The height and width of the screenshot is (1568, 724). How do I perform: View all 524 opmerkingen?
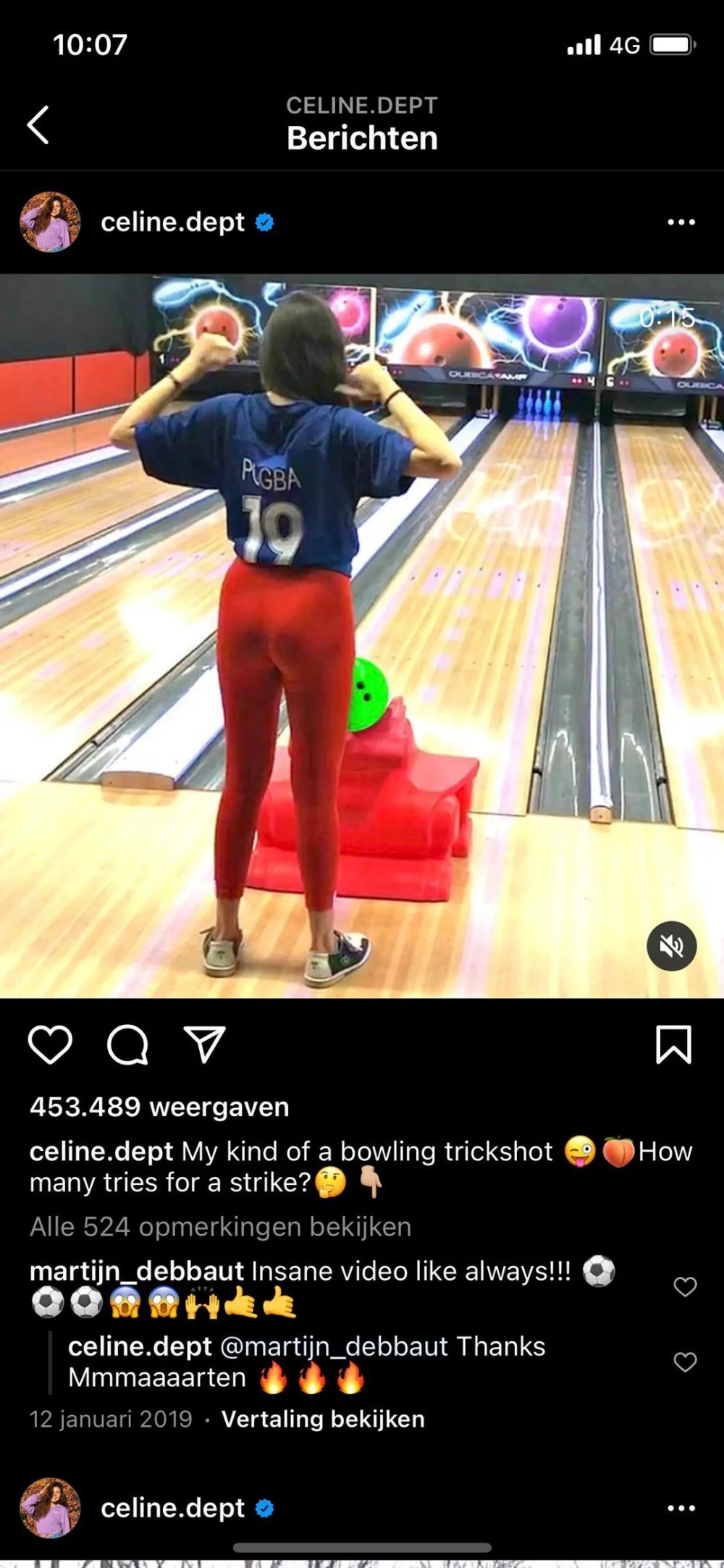pos(220,1227)
